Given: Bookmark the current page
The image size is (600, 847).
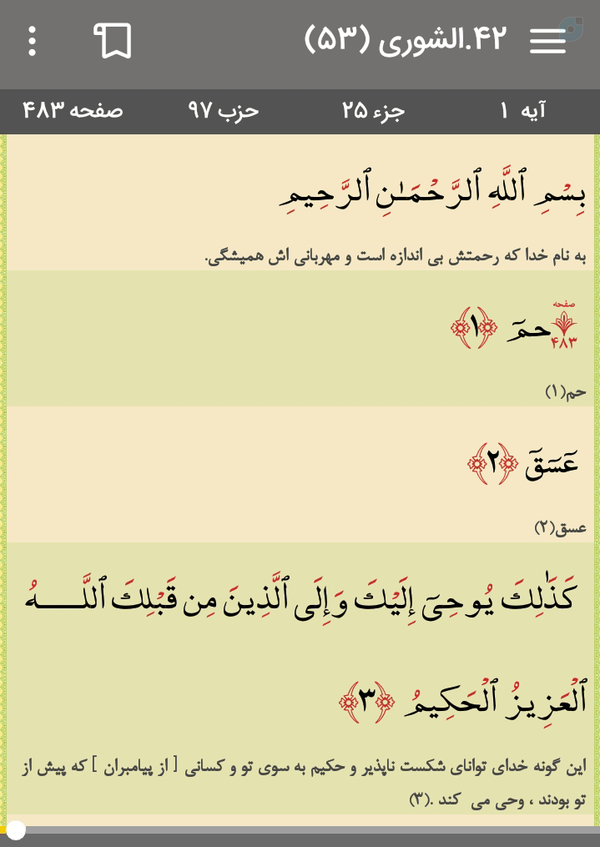Looking at the screenshot, I should pyautogui.click(x=113, y=41).
